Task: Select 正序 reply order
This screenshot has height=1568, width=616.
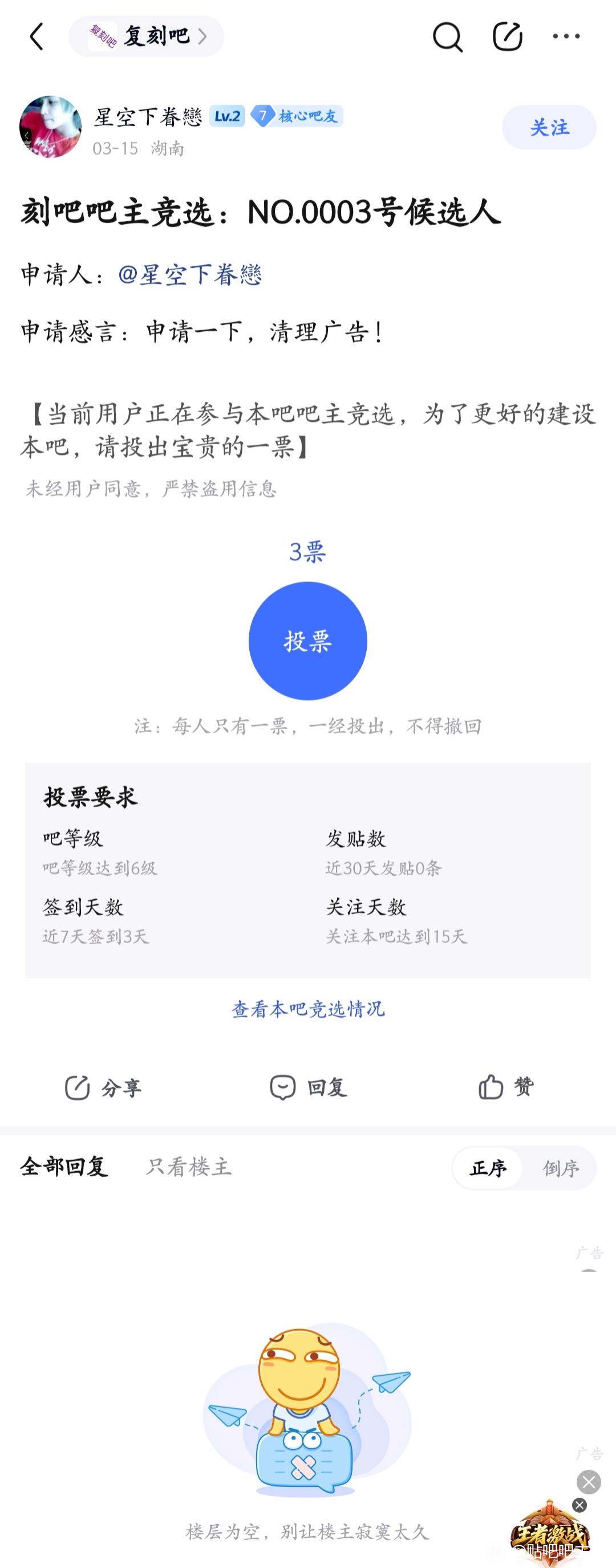Action: pos(488,1168)
